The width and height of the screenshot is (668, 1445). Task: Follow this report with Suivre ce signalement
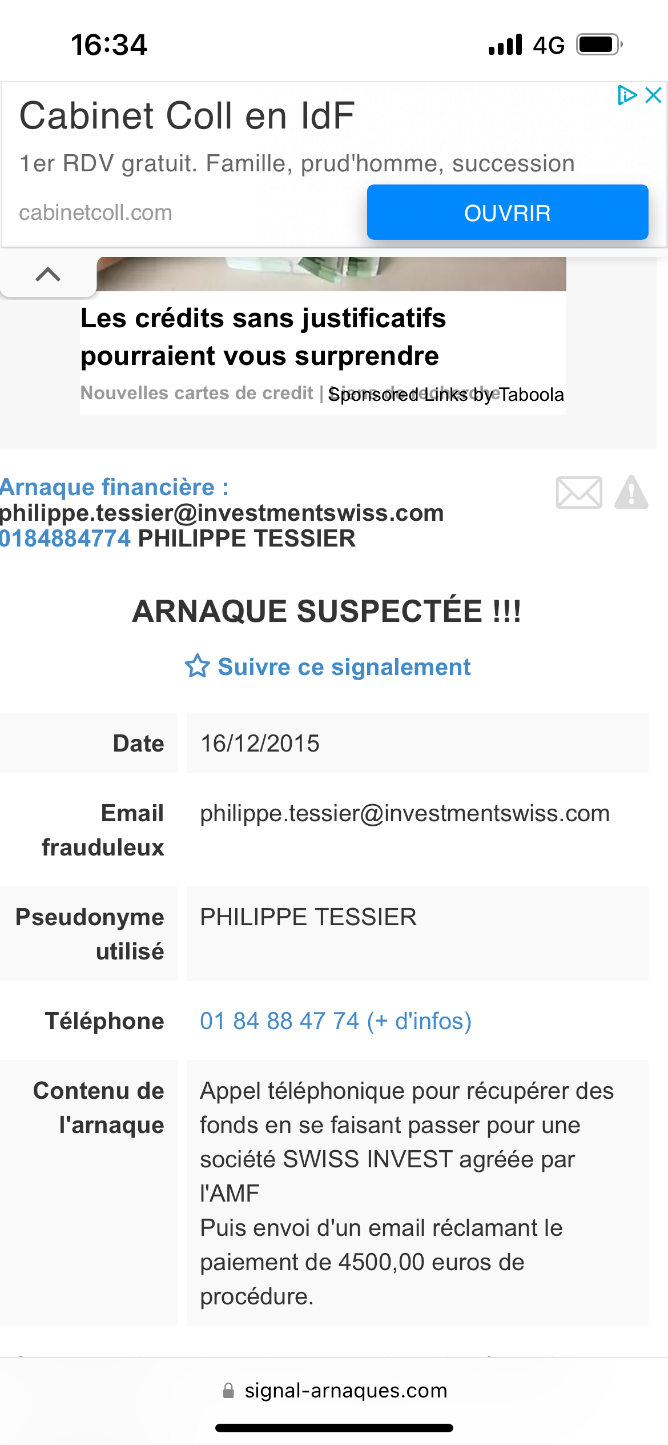[328, 667]
